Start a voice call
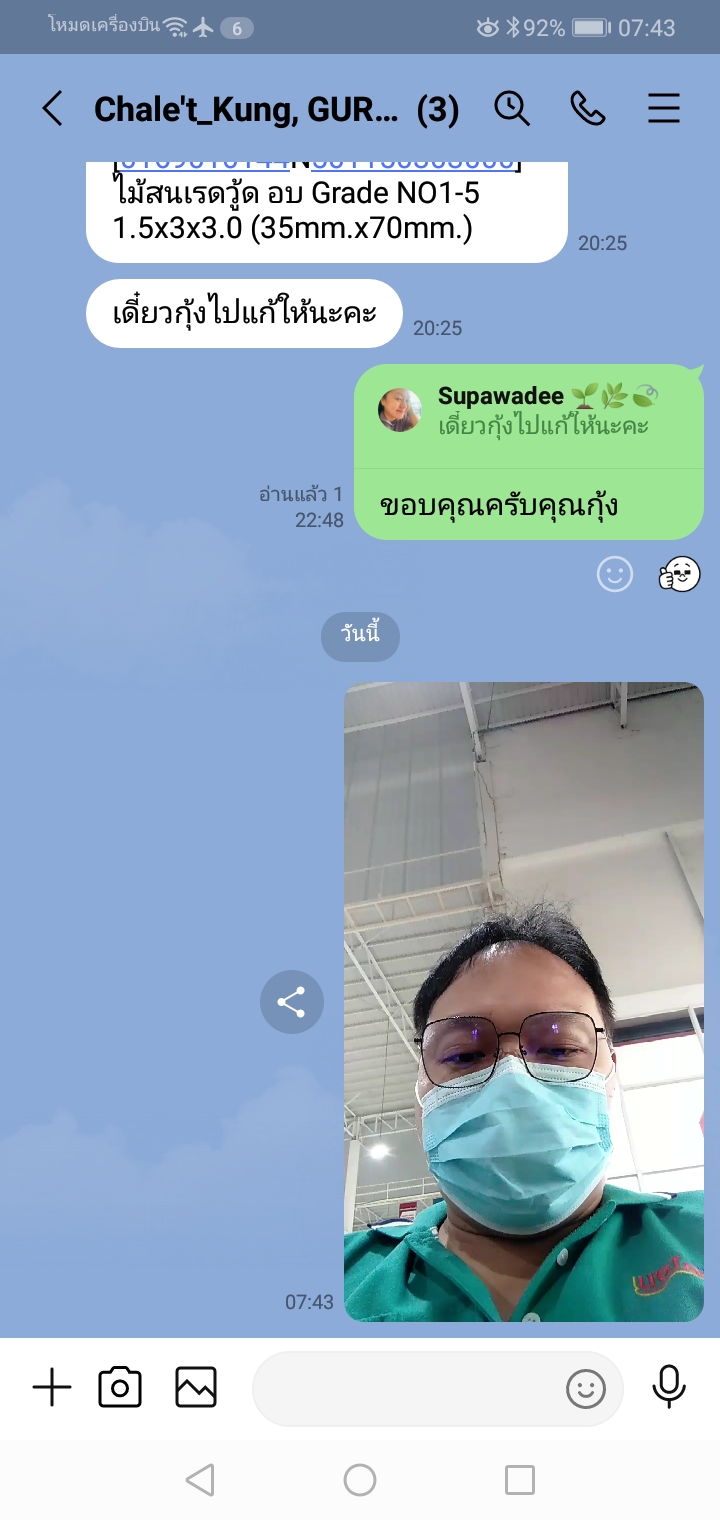 (587, 108)
